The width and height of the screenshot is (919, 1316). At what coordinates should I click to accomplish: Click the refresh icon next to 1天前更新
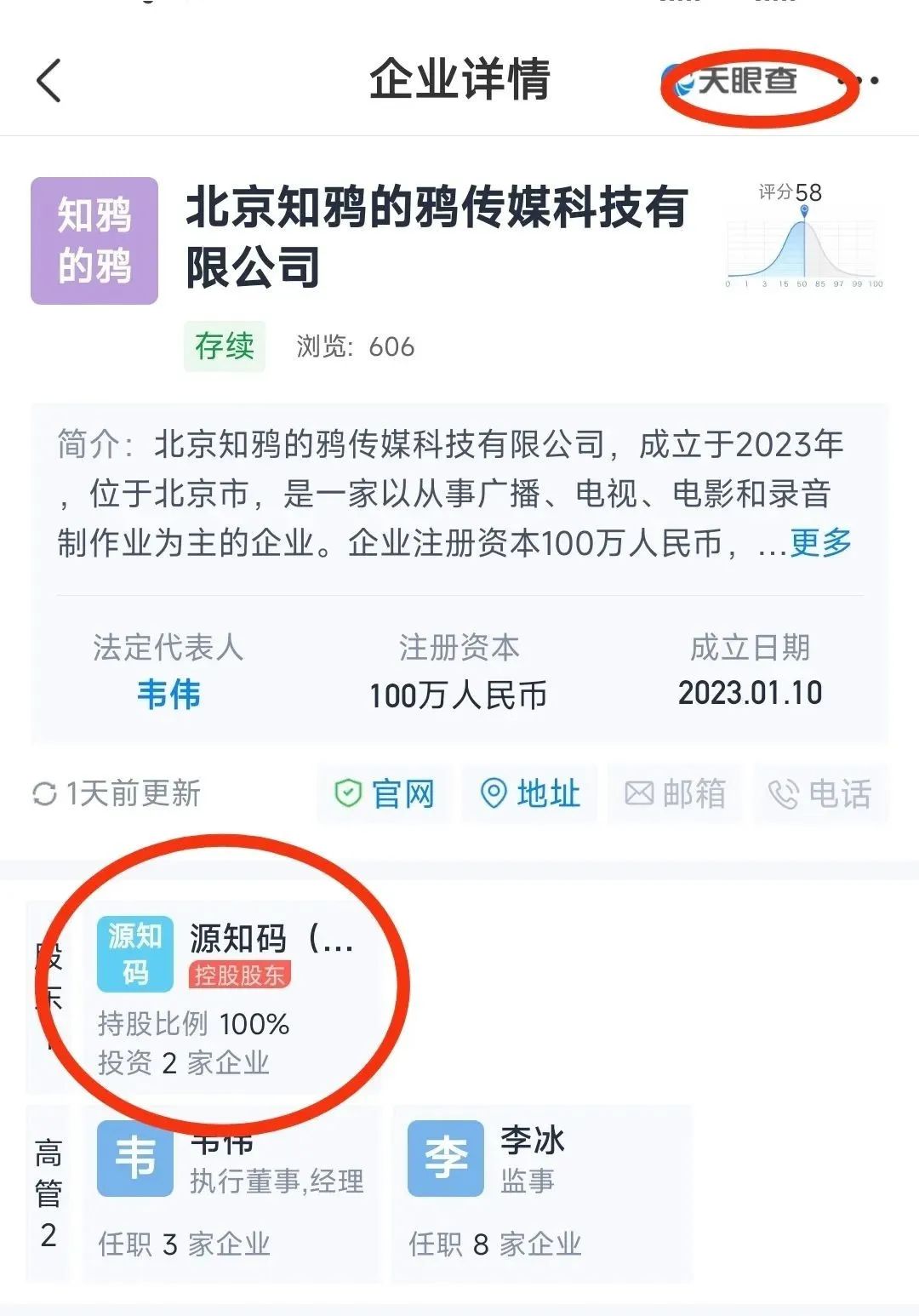click(44, 793)
